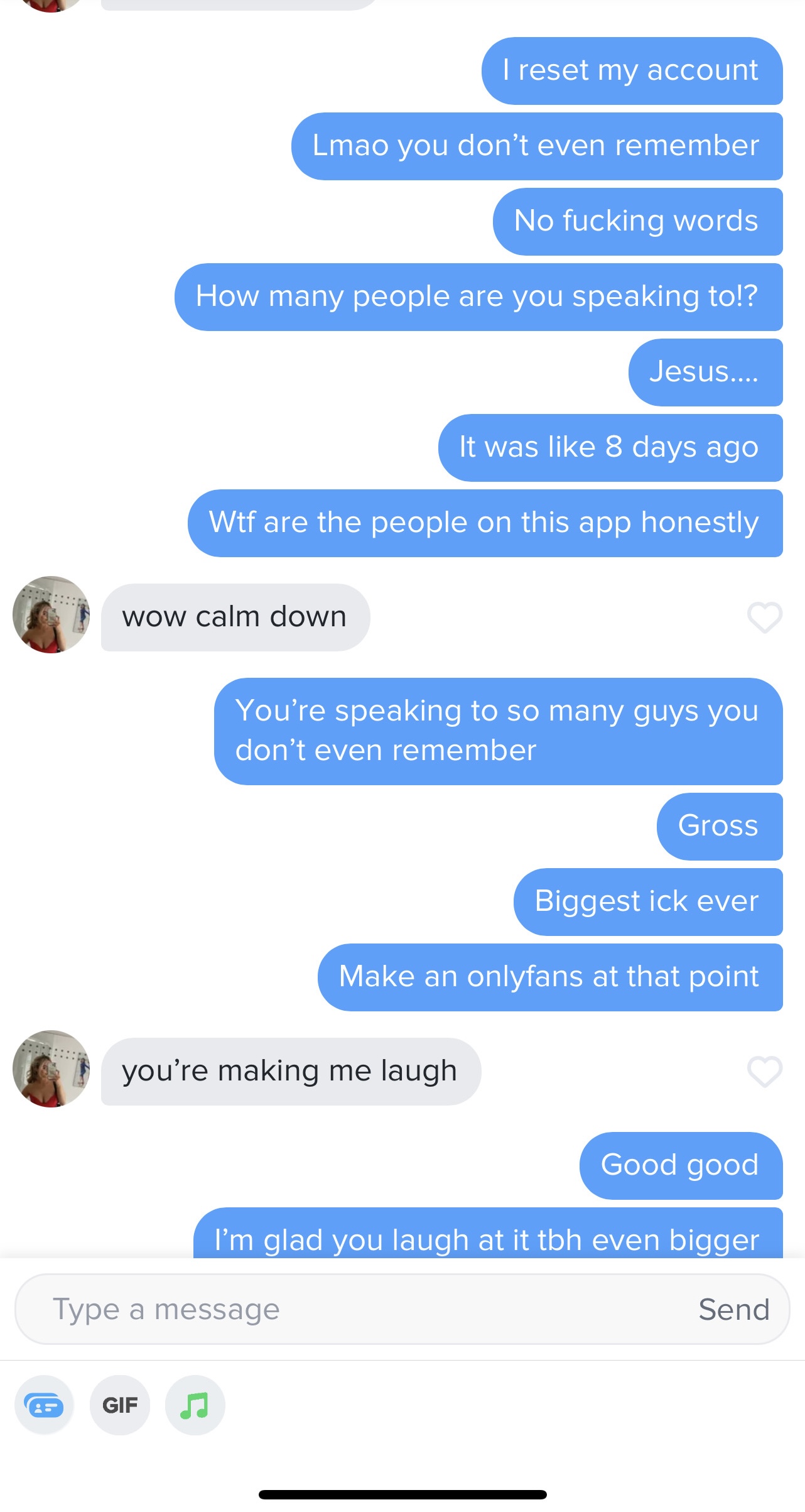The image size is (805, 1512).
Task: Open the contact card sharing icon
Action: pyautogui.click(x=44, y=1405)
